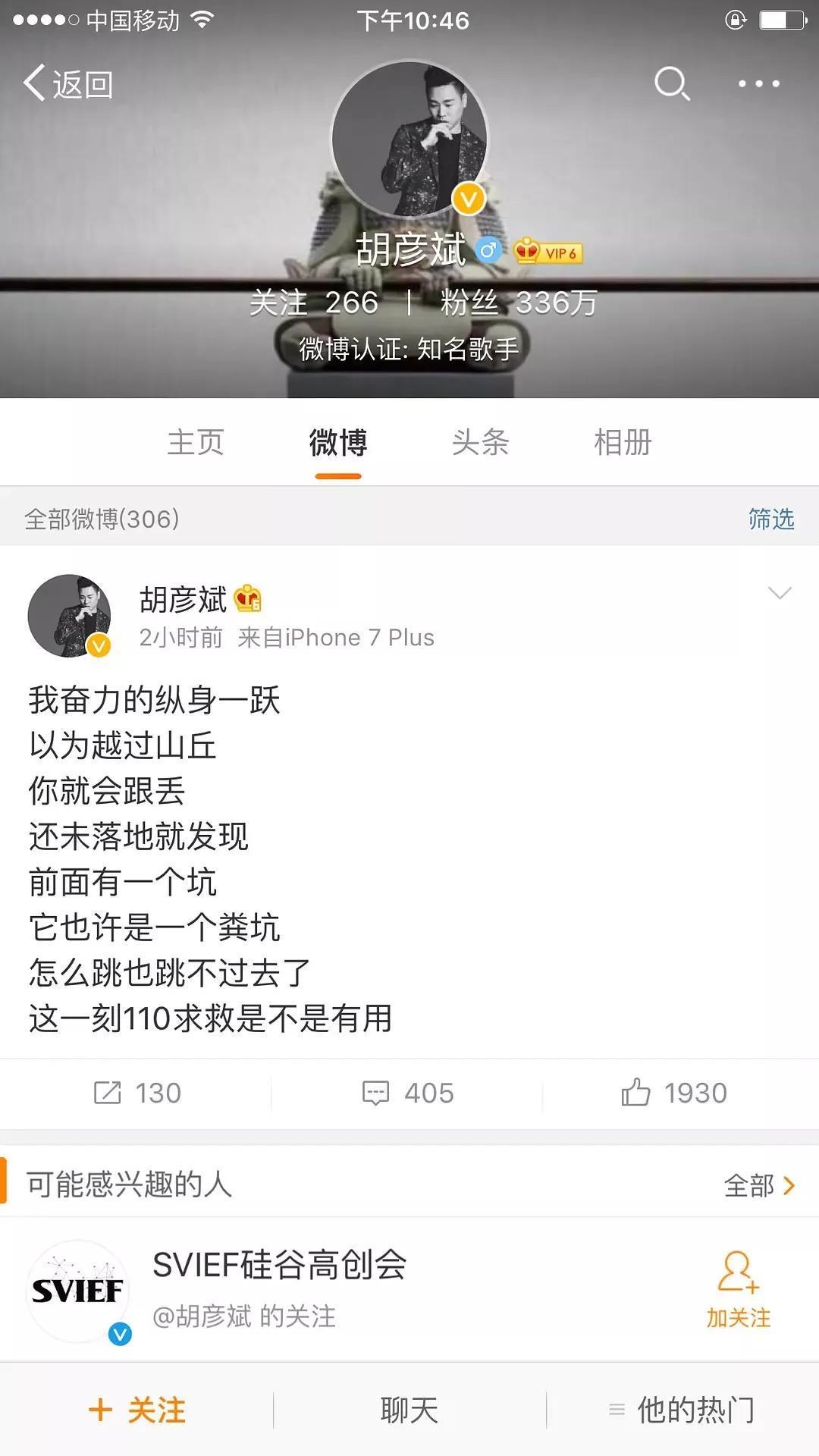Tap 加关注 to follow SVIEF硅谷高创会
Image resolution: width=819 pixels, height=1456 pixels.
[738, 1290]
